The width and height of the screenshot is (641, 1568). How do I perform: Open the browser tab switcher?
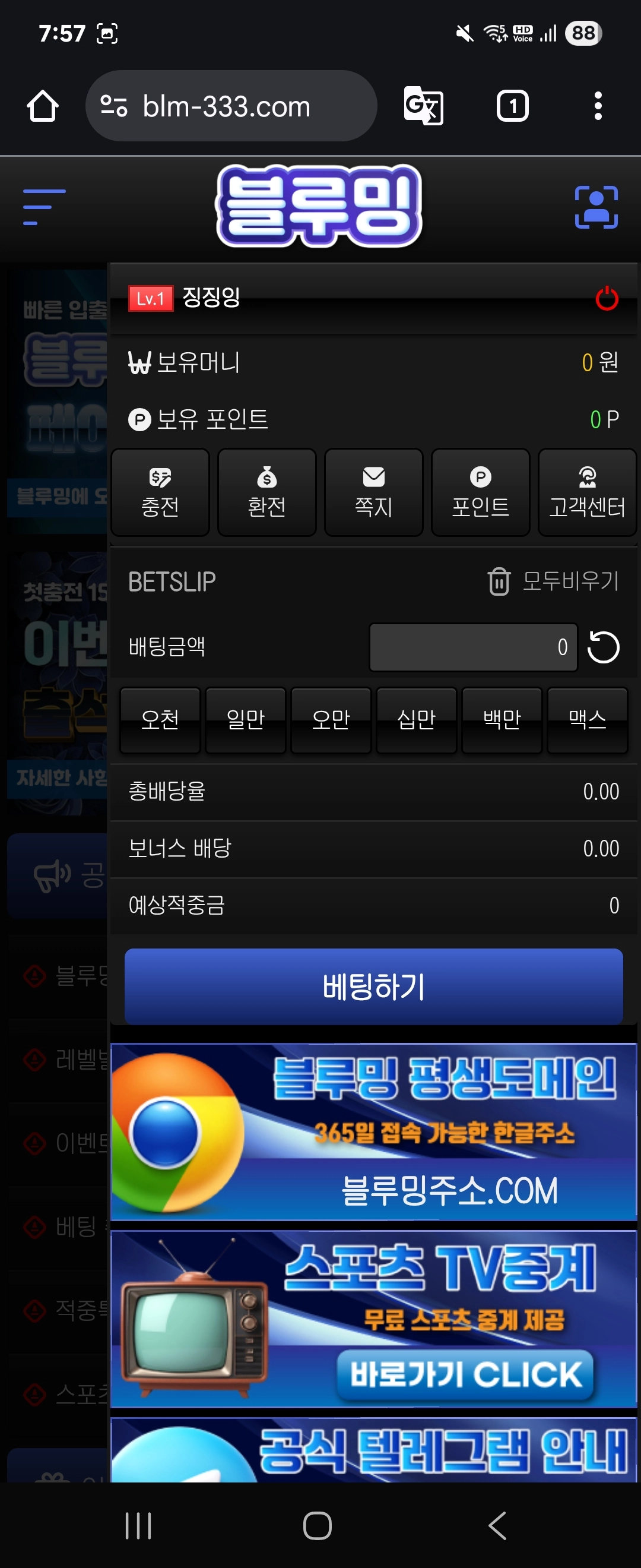(x=512, y=106)
